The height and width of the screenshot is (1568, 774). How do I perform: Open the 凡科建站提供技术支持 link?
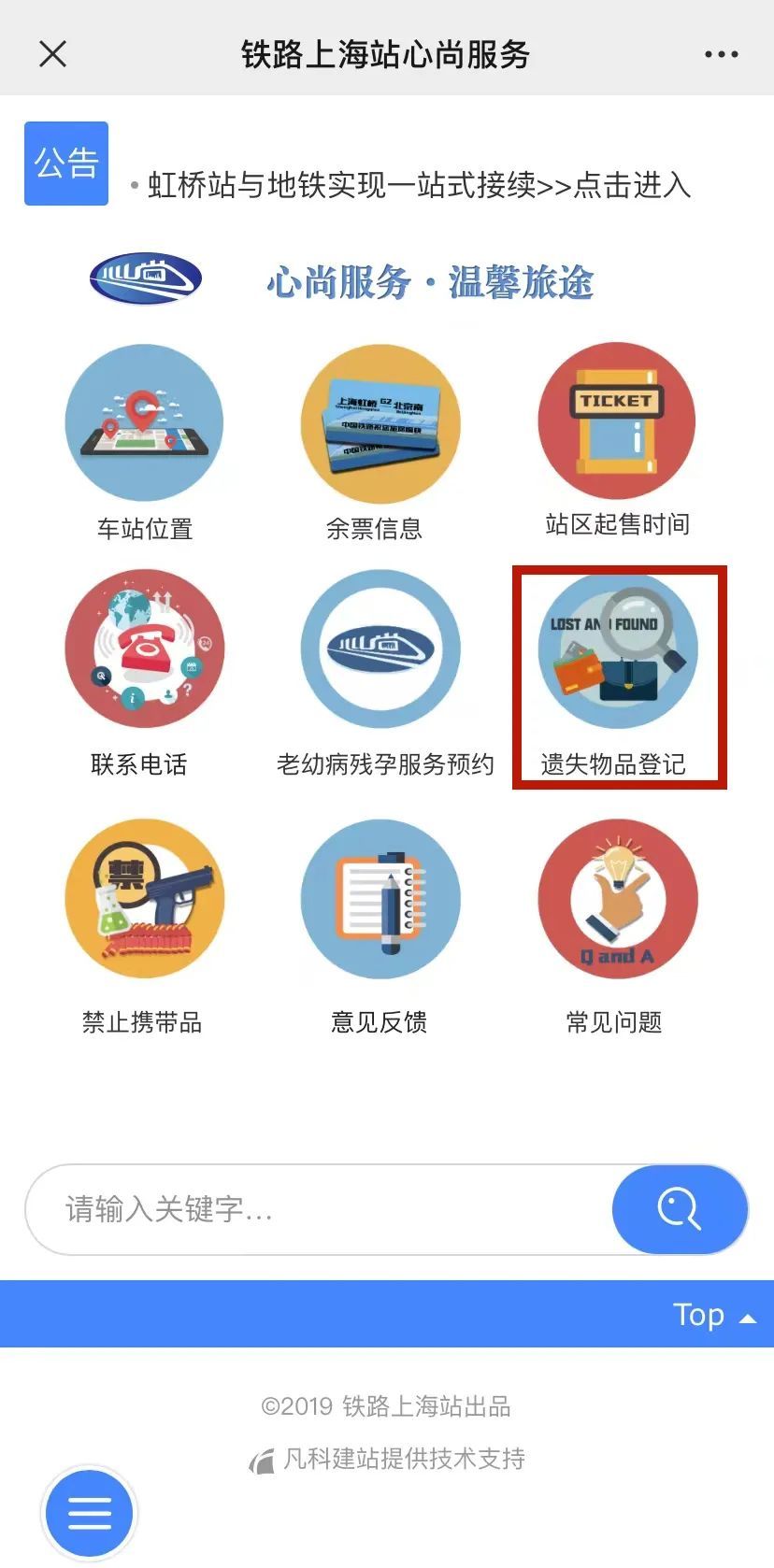click(402, 1459)
